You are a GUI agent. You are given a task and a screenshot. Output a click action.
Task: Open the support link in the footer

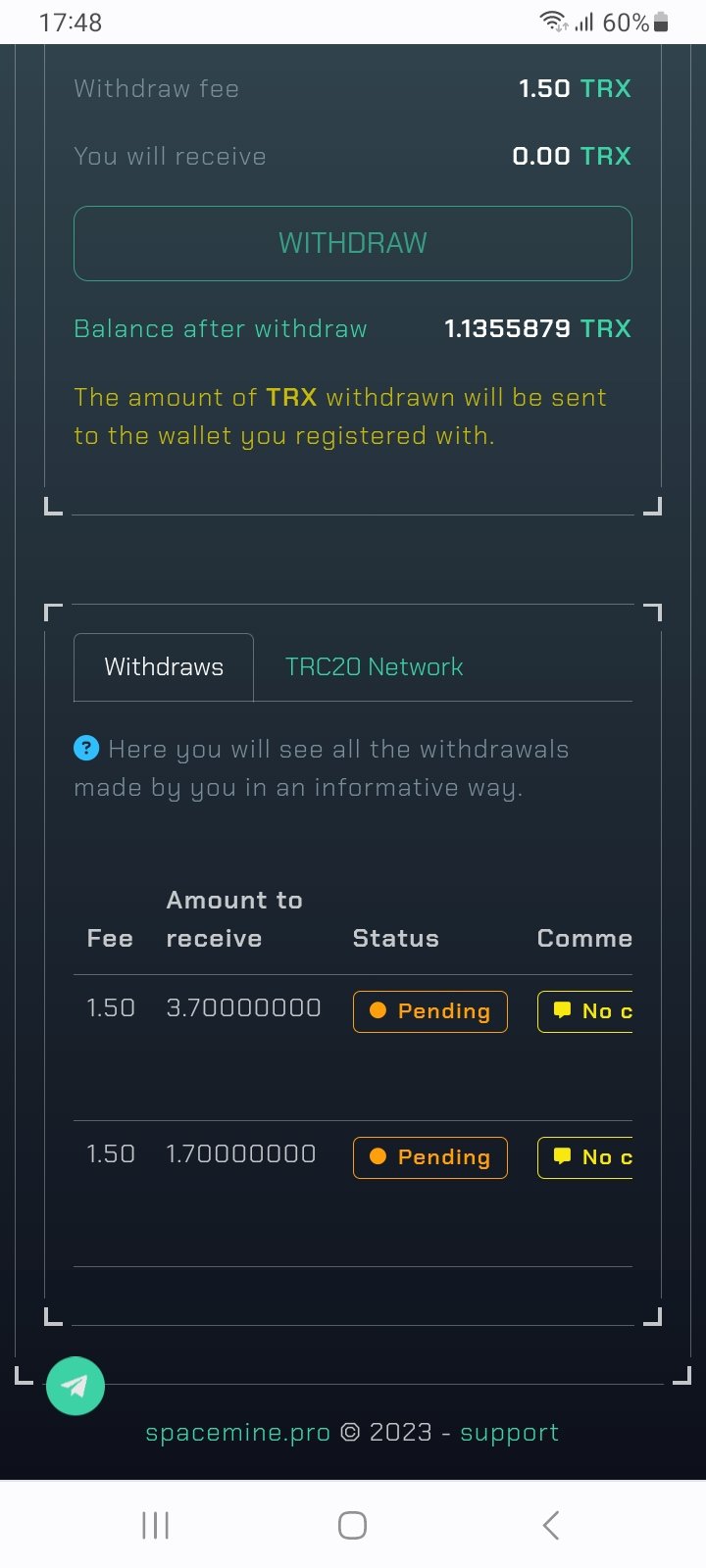pos(509,1433)
